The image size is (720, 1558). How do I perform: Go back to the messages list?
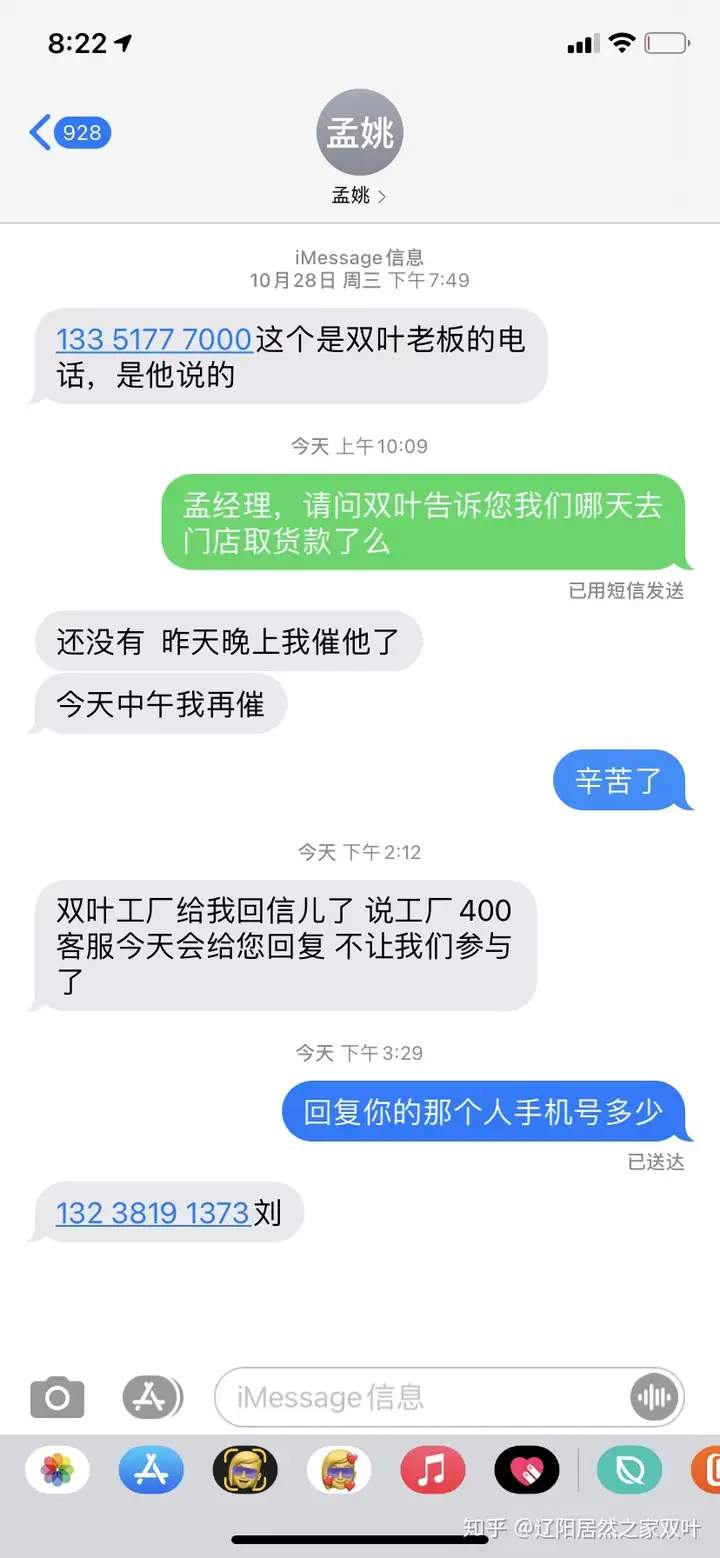tap(70, 132)
